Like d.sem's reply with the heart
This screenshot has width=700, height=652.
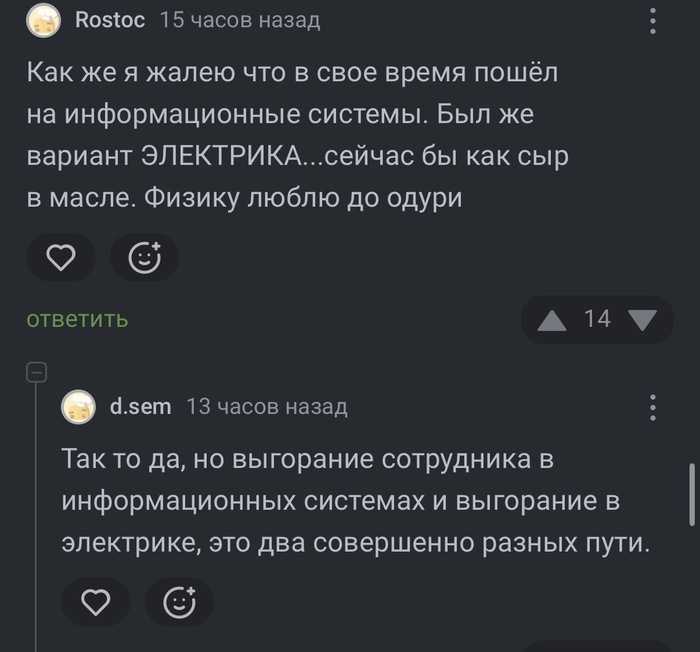tap(96, 603)
